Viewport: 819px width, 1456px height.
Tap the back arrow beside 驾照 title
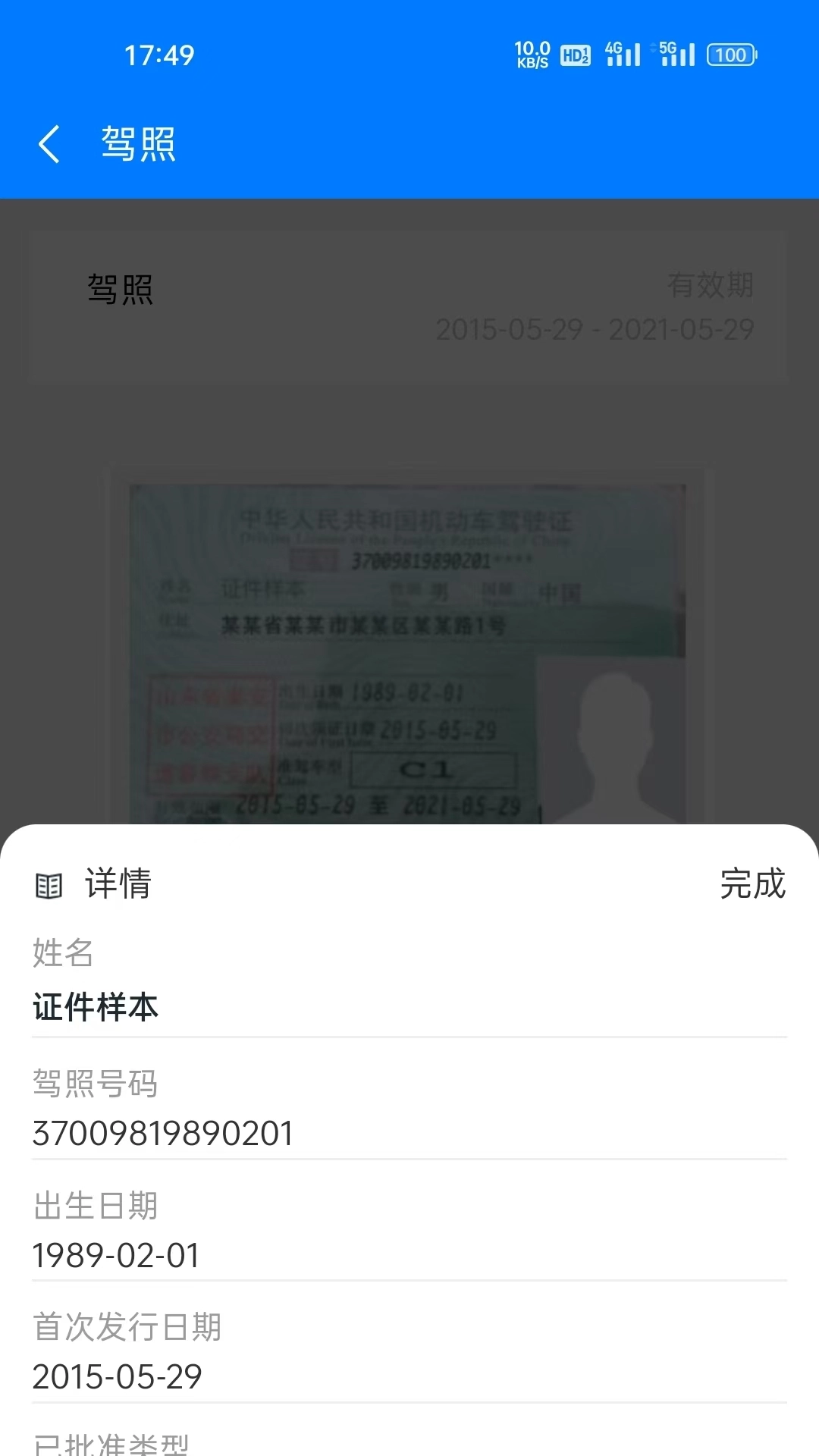[50, 144]
